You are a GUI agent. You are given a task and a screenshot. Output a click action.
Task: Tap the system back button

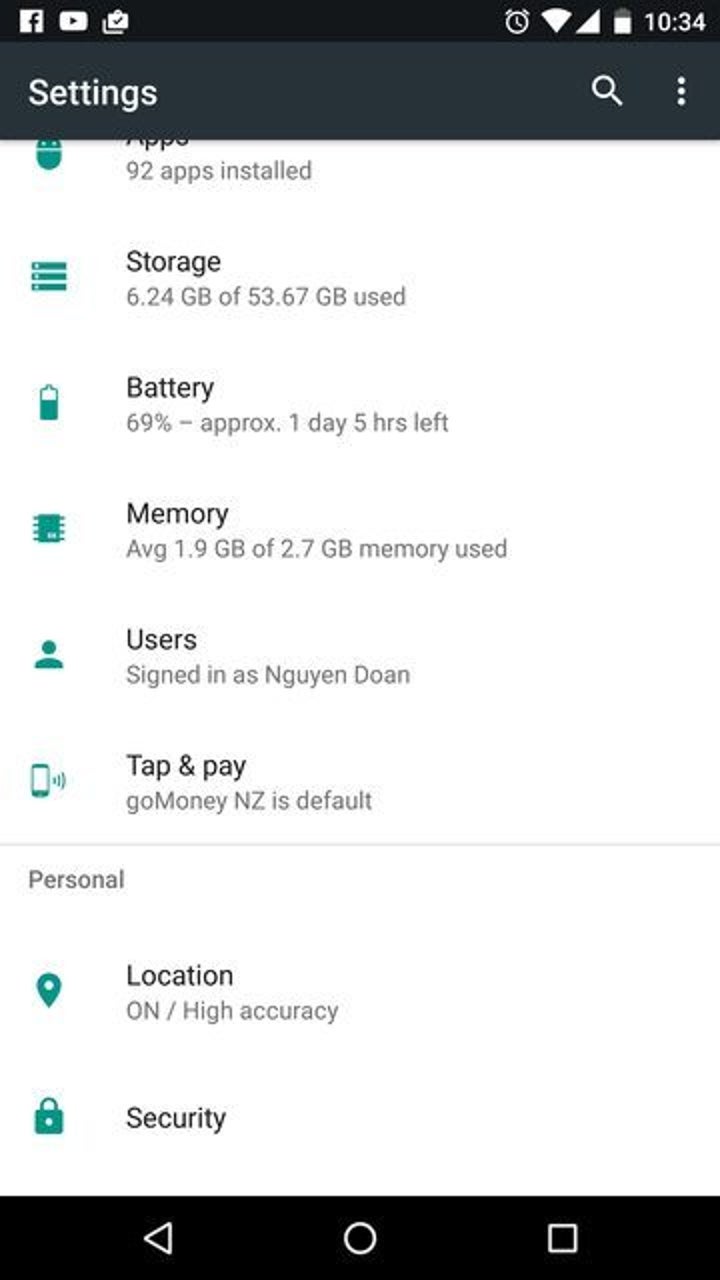pyautogui.click(x=158, y=1238)
